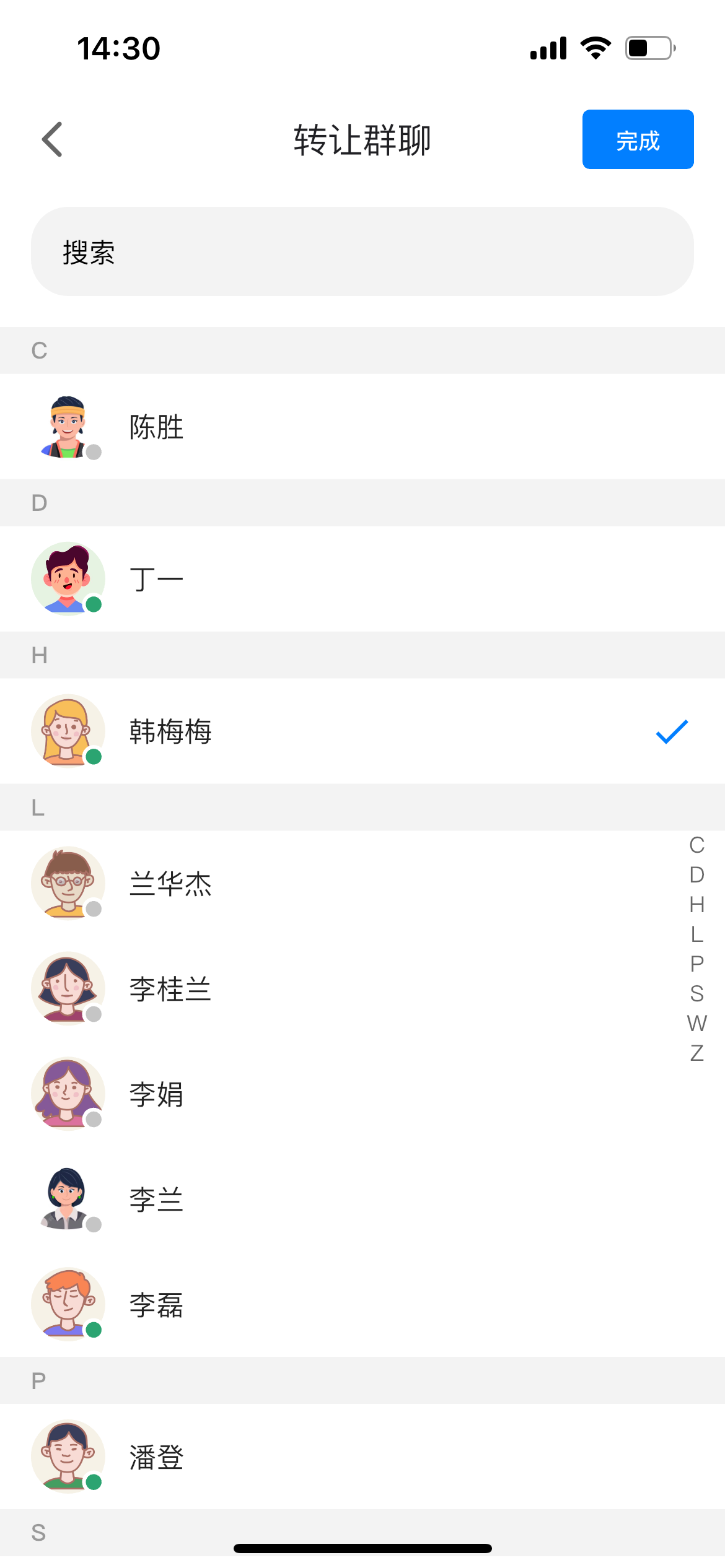Screen dimensions: 725x1568
Task: Deselect the checked contact 韩梅梅
Action: coord(362,731)
